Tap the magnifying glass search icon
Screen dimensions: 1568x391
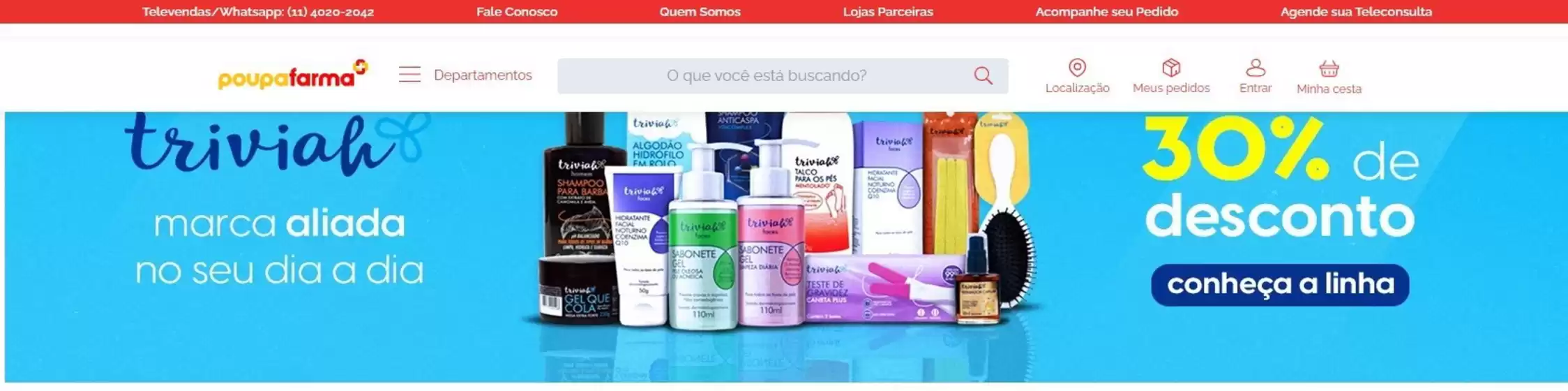(x=983, y=75)
